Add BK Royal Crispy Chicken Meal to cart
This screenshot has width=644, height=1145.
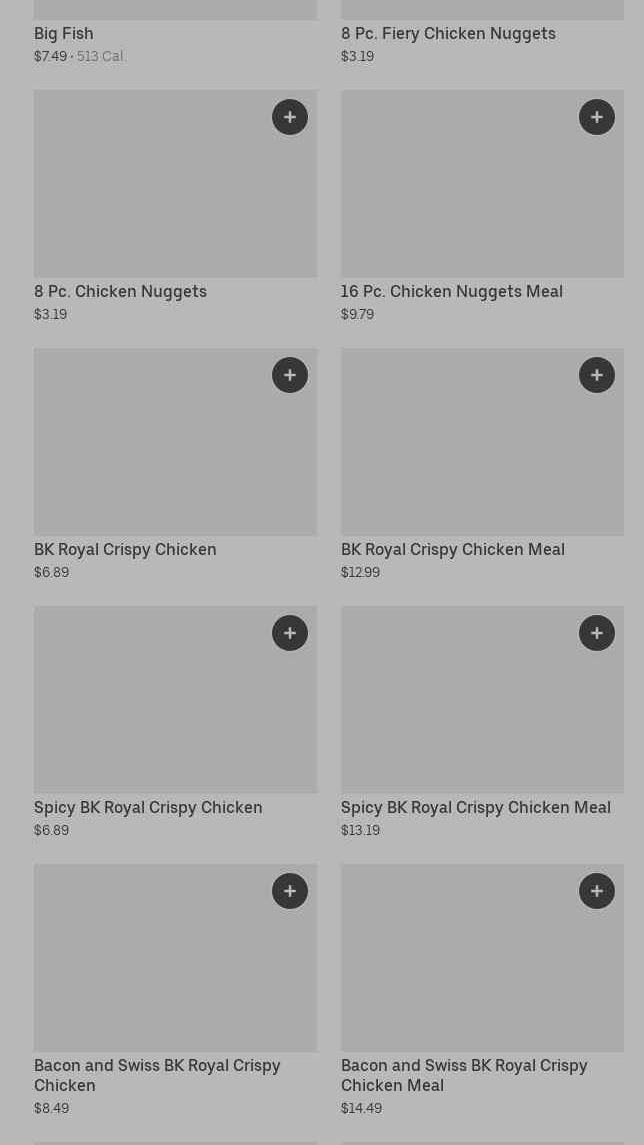click(597, 375)
